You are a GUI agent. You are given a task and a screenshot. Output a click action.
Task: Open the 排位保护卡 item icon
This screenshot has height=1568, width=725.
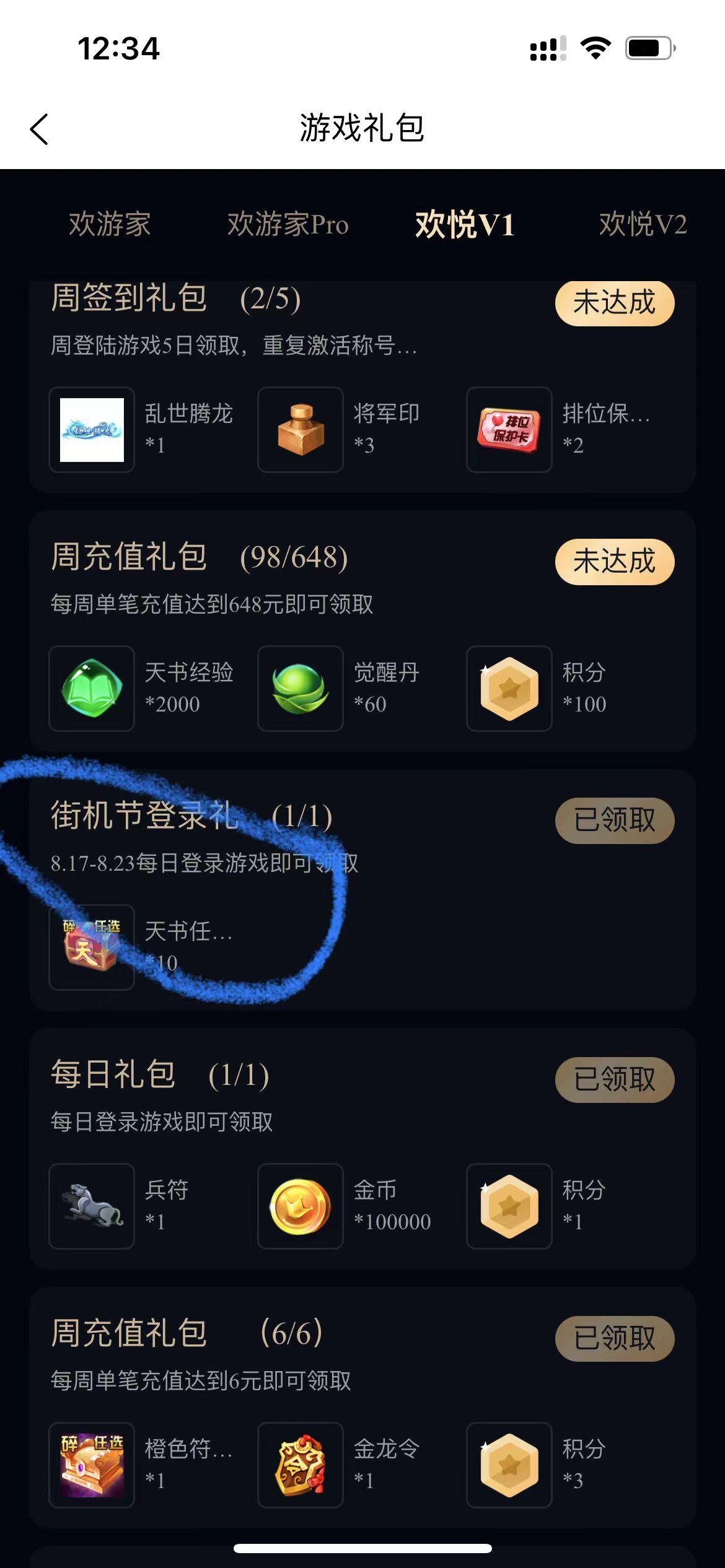tap(508, 430)
